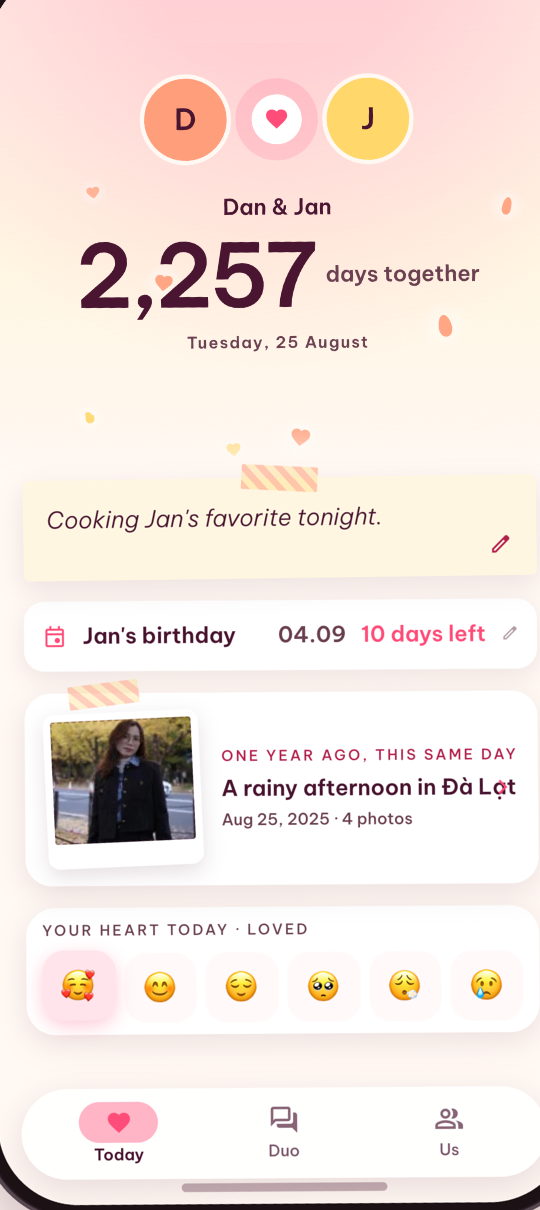The image size is (540, 1210).
Task: Choose the sighing face mood emoji
Action: [405, 987]
